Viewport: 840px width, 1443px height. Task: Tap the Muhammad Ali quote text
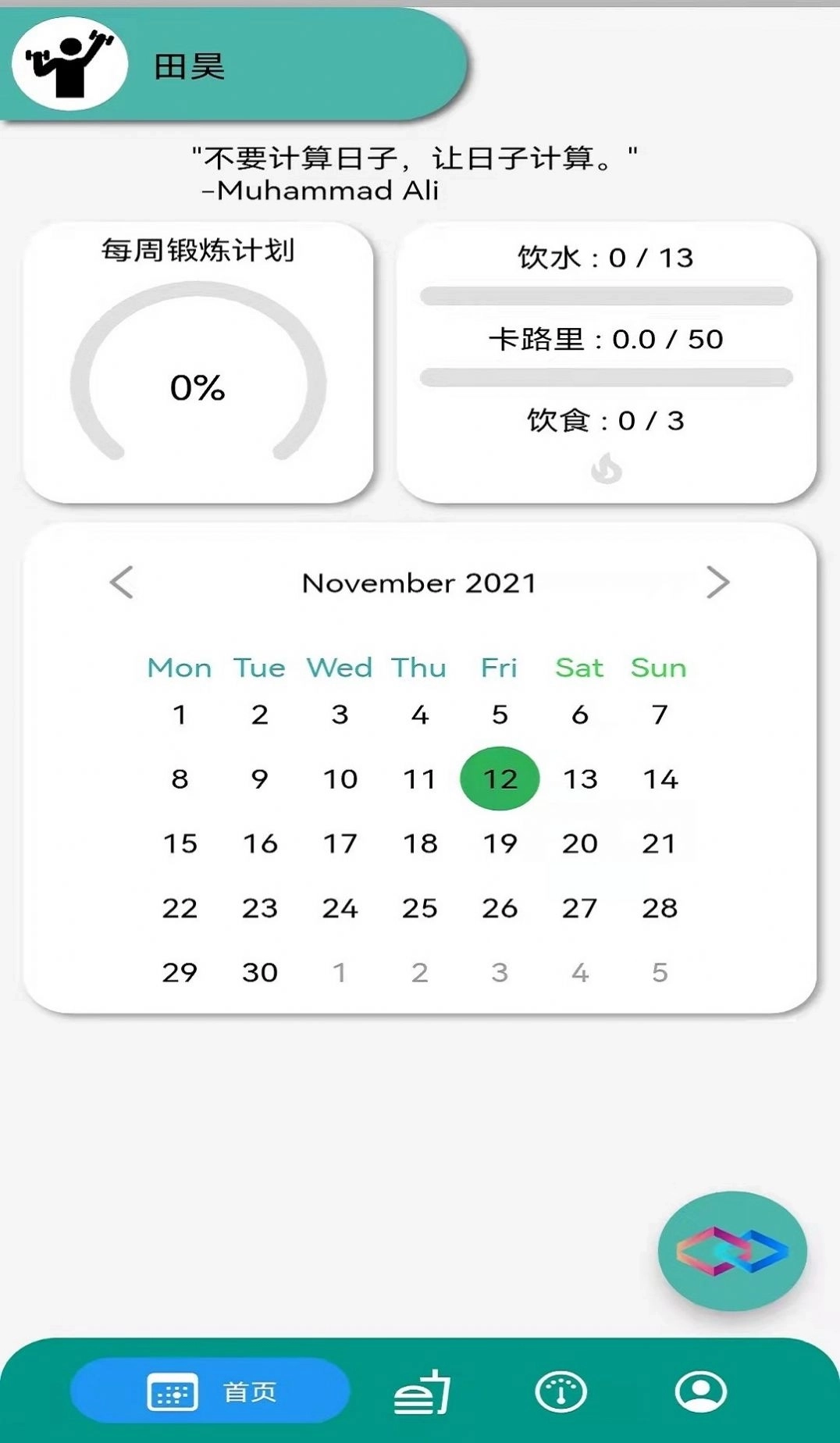click(414, 172)
